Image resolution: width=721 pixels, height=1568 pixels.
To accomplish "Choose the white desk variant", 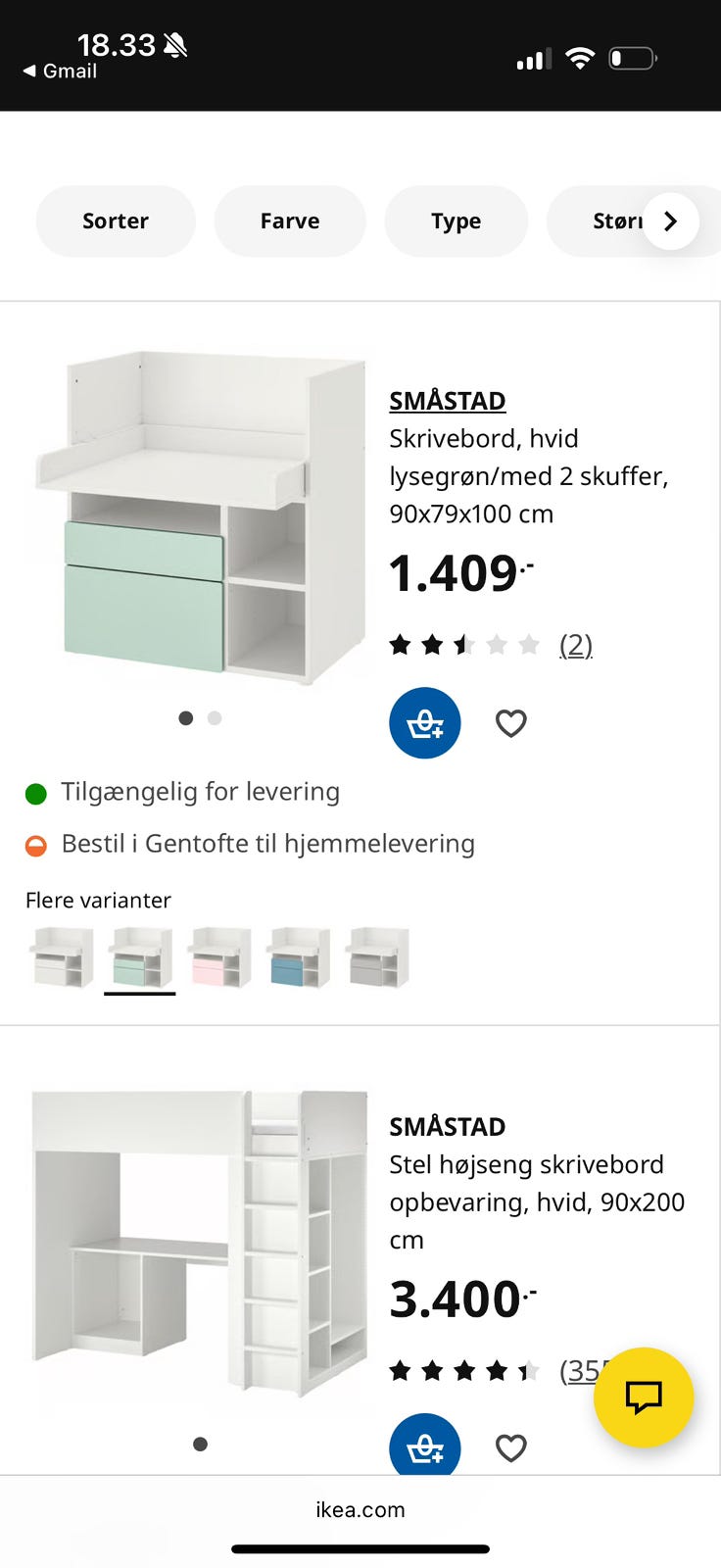I will coord(61,957).
